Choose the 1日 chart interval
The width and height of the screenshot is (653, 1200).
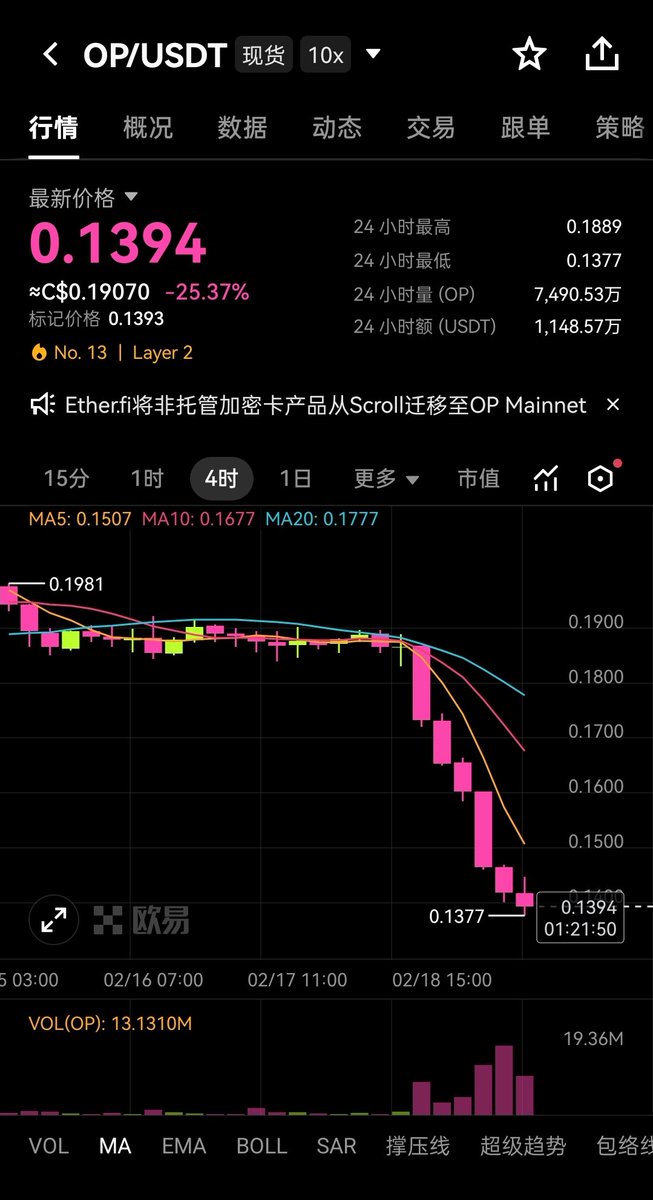point(295,479)
